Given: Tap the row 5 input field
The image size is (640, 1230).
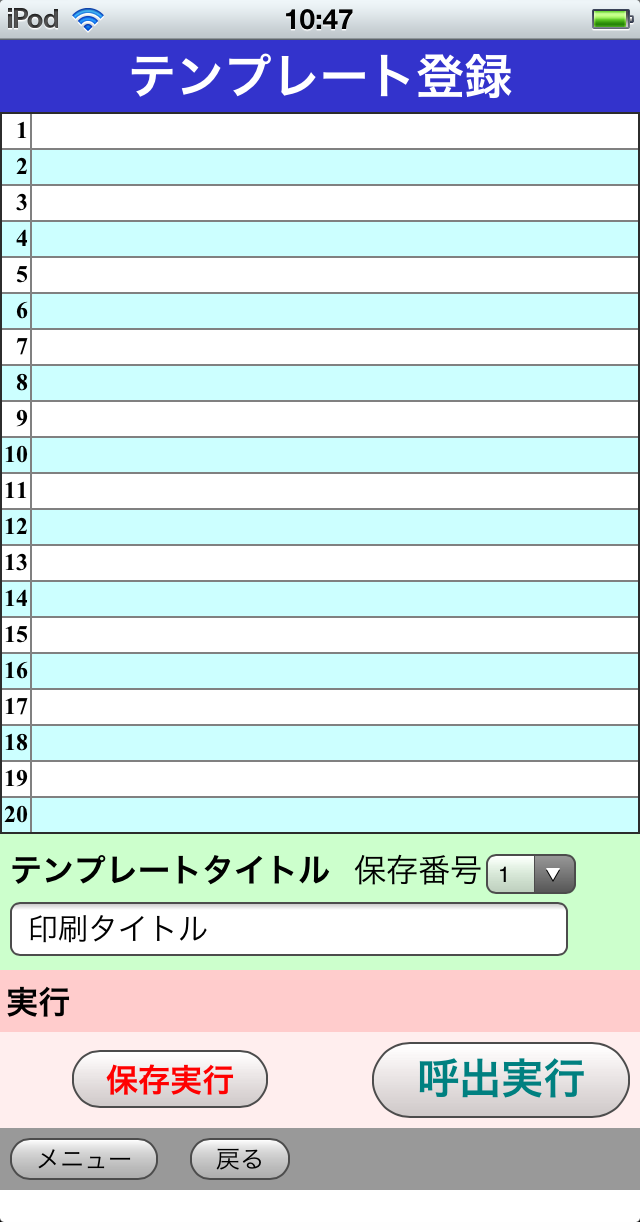Looking at the screenshot, I should pos(335,275).
